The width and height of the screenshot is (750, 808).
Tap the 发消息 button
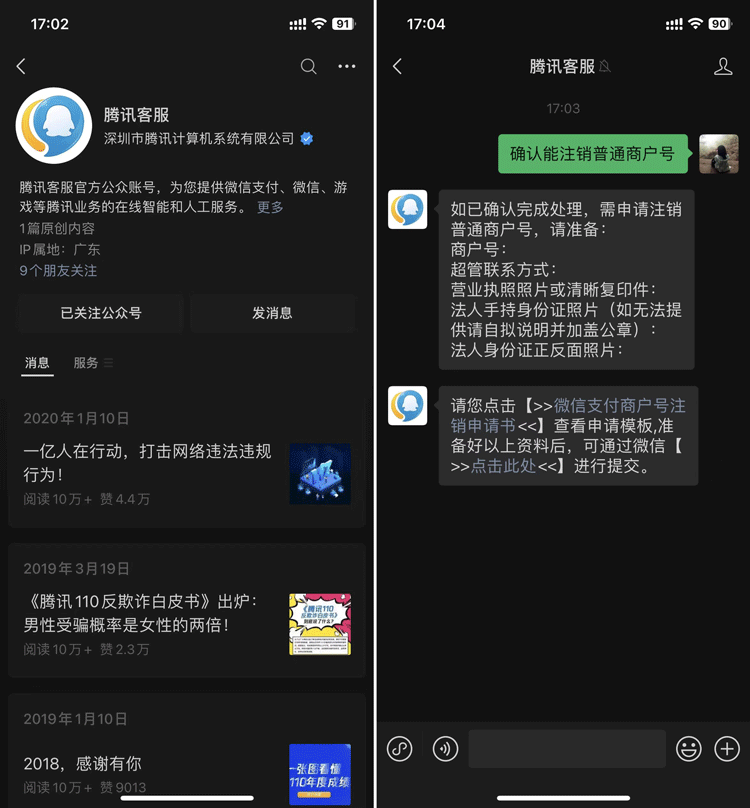[272, 313]
